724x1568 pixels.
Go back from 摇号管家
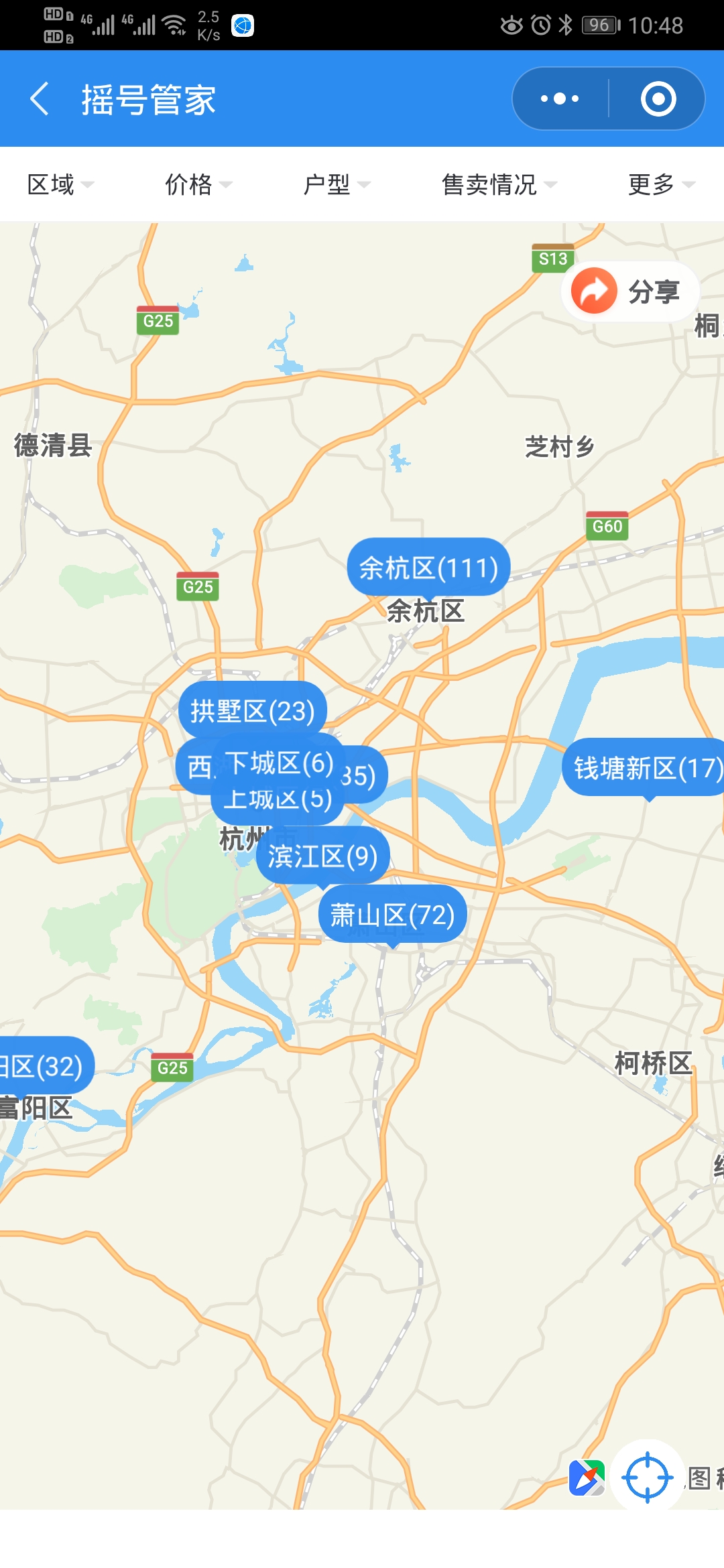pyautogui.click(x=40, y=99)
